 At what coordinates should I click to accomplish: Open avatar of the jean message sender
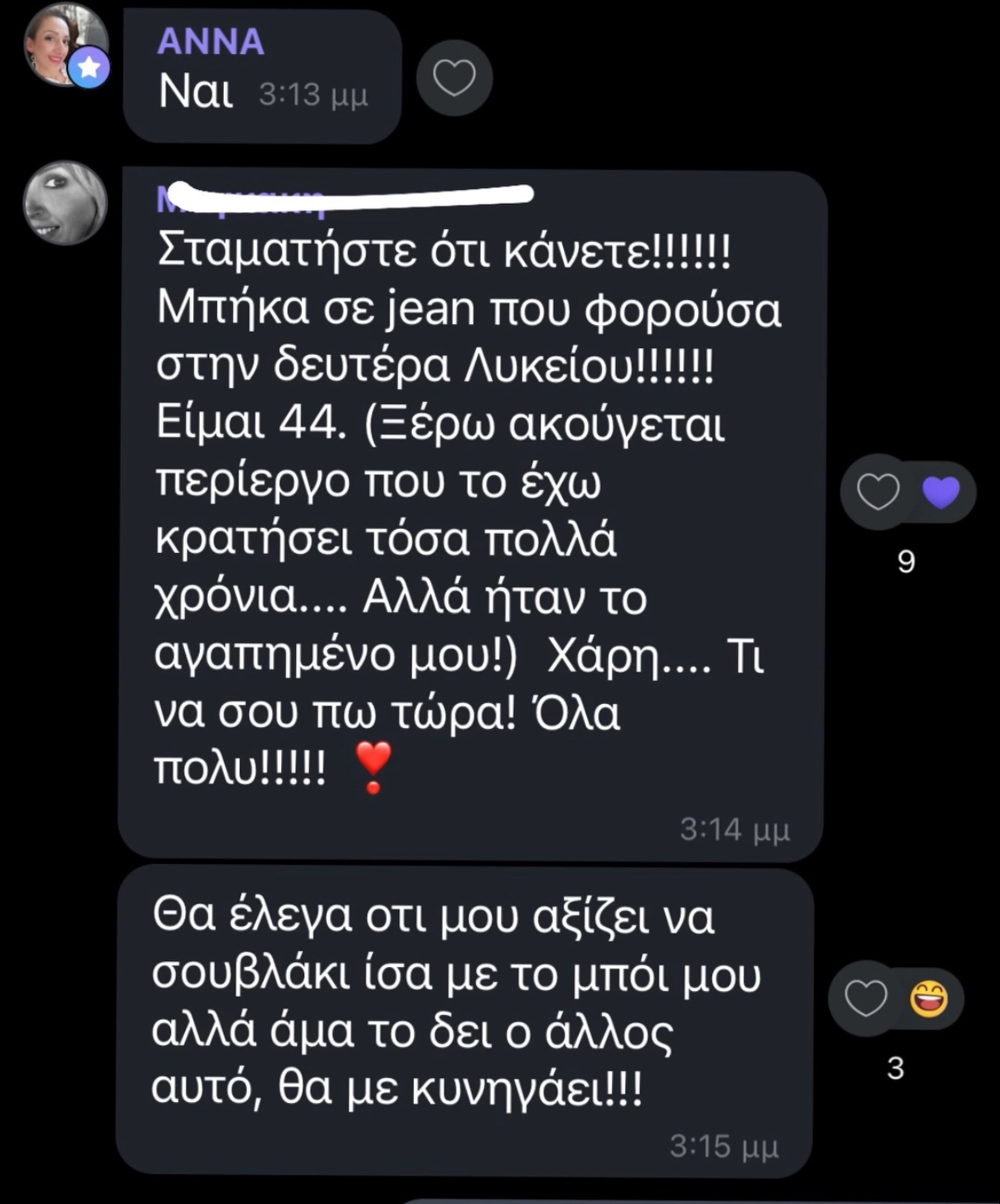pos(65,203)
